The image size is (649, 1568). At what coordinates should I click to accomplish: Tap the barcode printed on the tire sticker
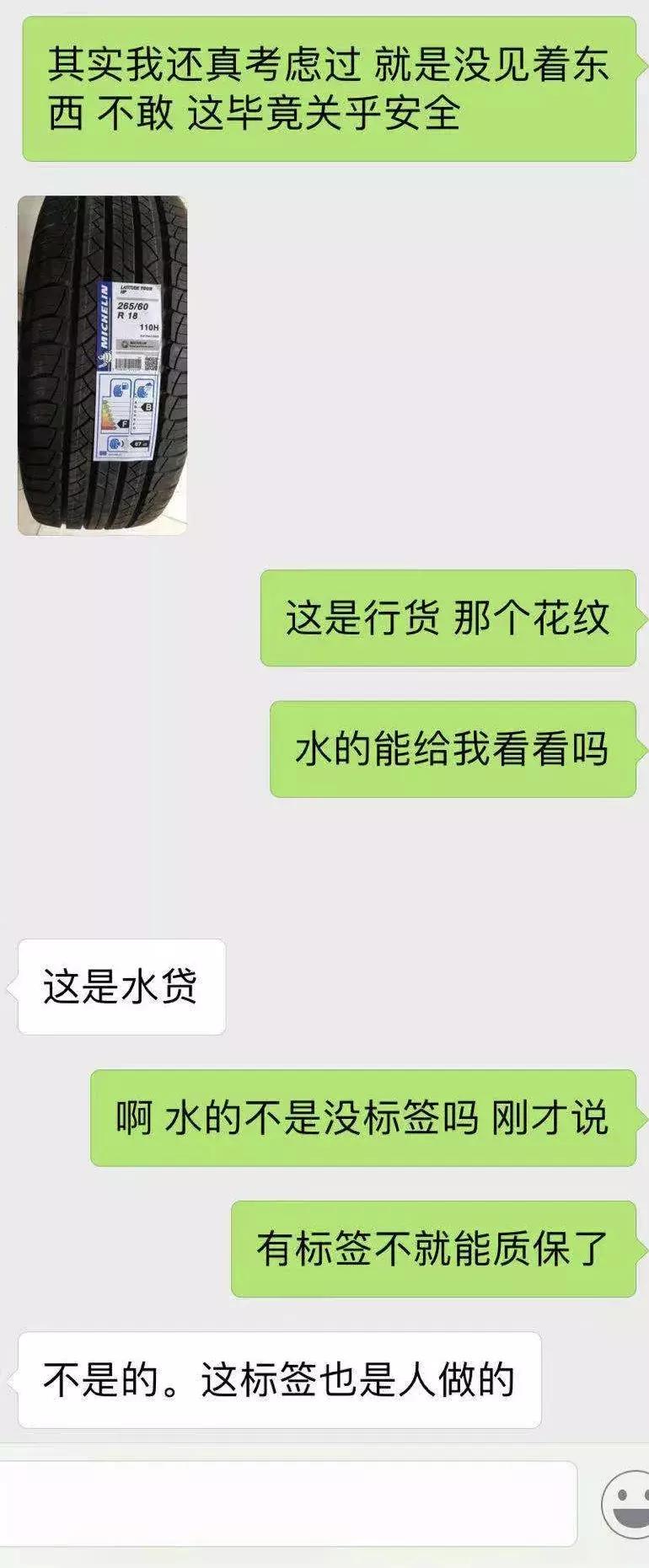coord(128,364)
